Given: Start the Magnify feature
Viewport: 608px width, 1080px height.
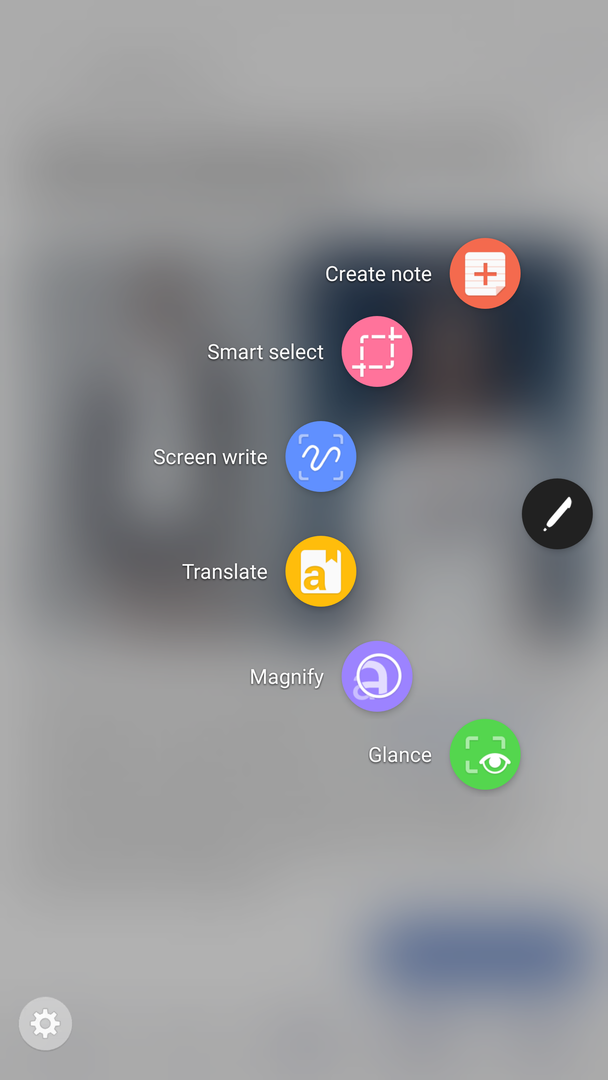Looking at the screenshot, I should point(377,677).
